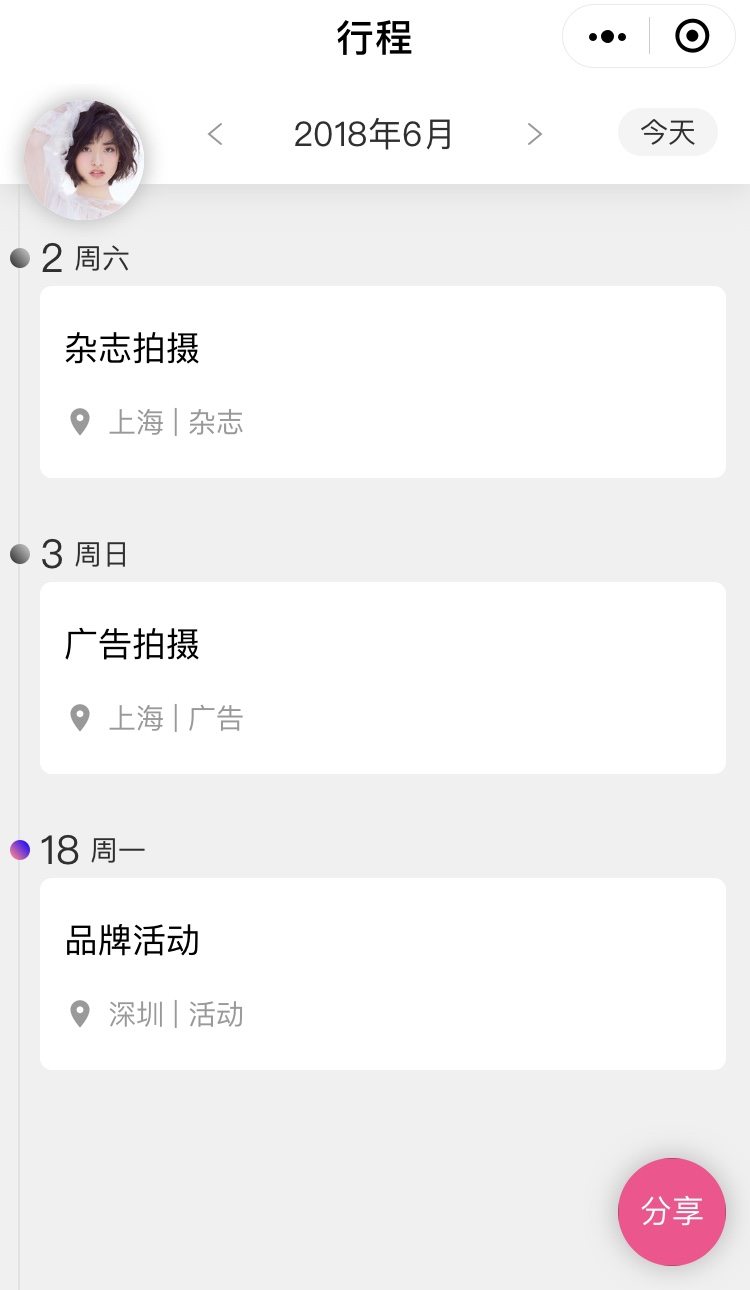Tap the profile avatar photo

pyautogui.click(x=84, y=160)
